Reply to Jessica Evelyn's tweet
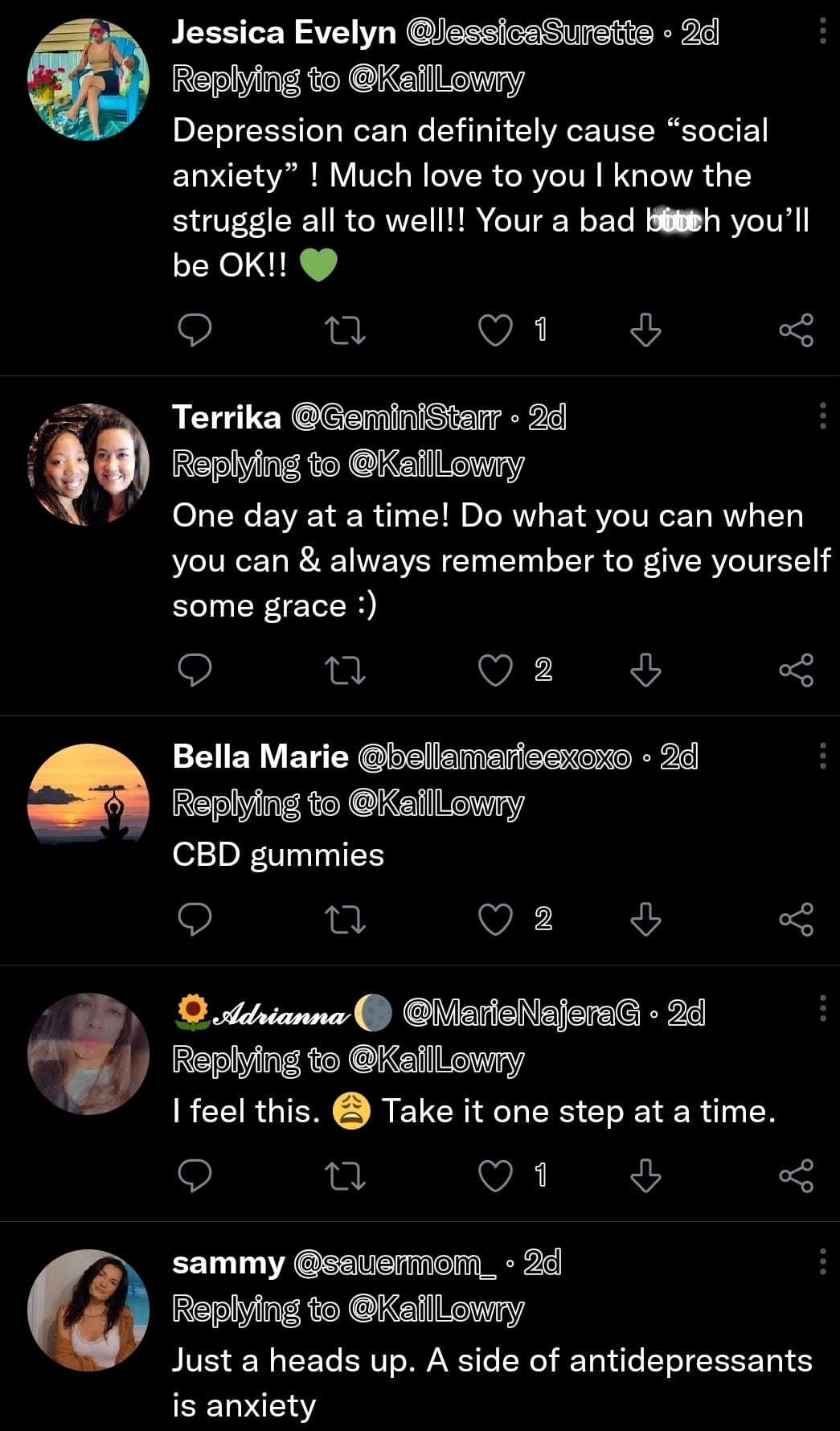 [195, 330]
